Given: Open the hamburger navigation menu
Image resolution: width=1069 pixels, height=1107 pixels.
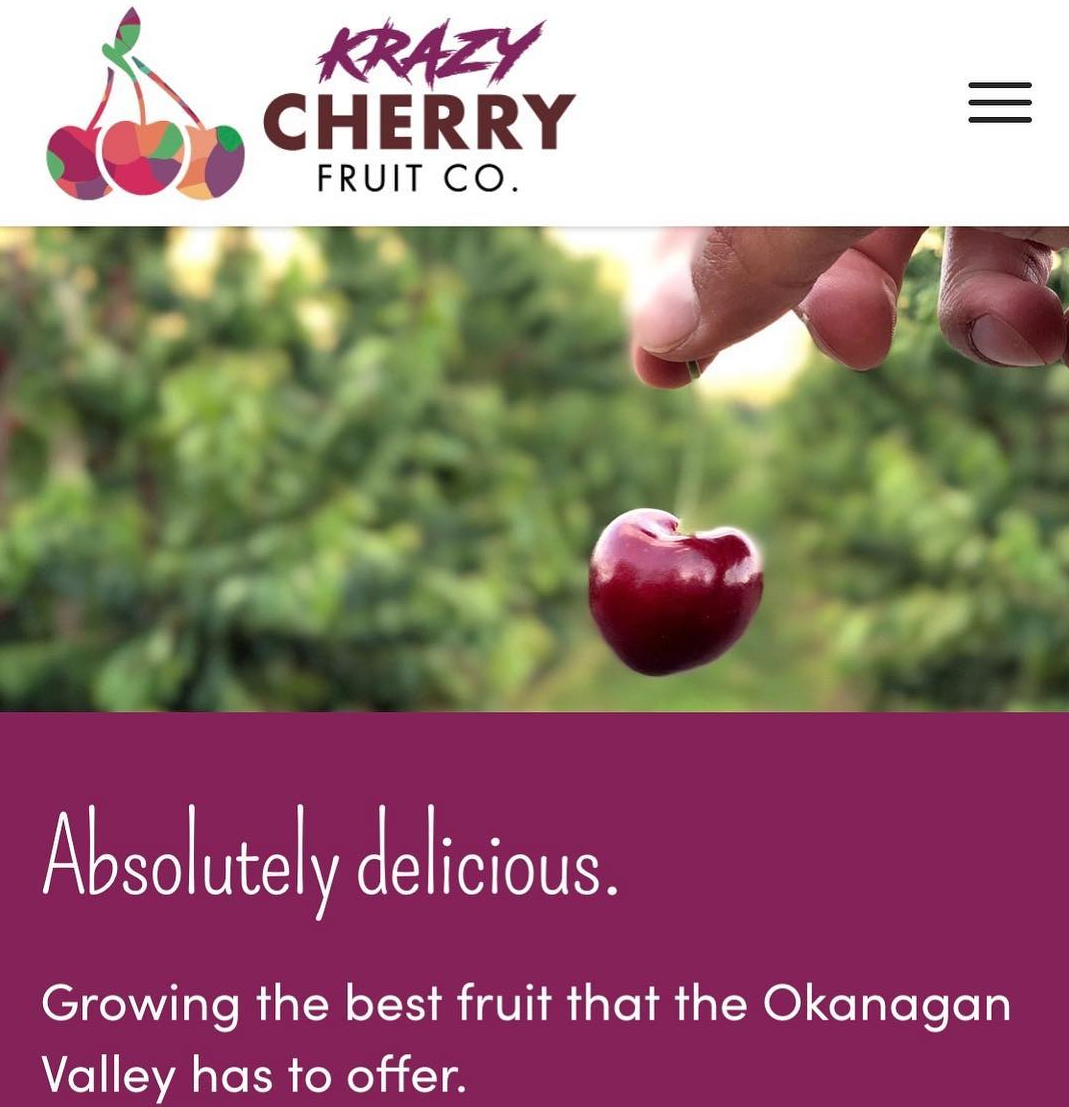Looking at the screenshot, I should [999, 103].
